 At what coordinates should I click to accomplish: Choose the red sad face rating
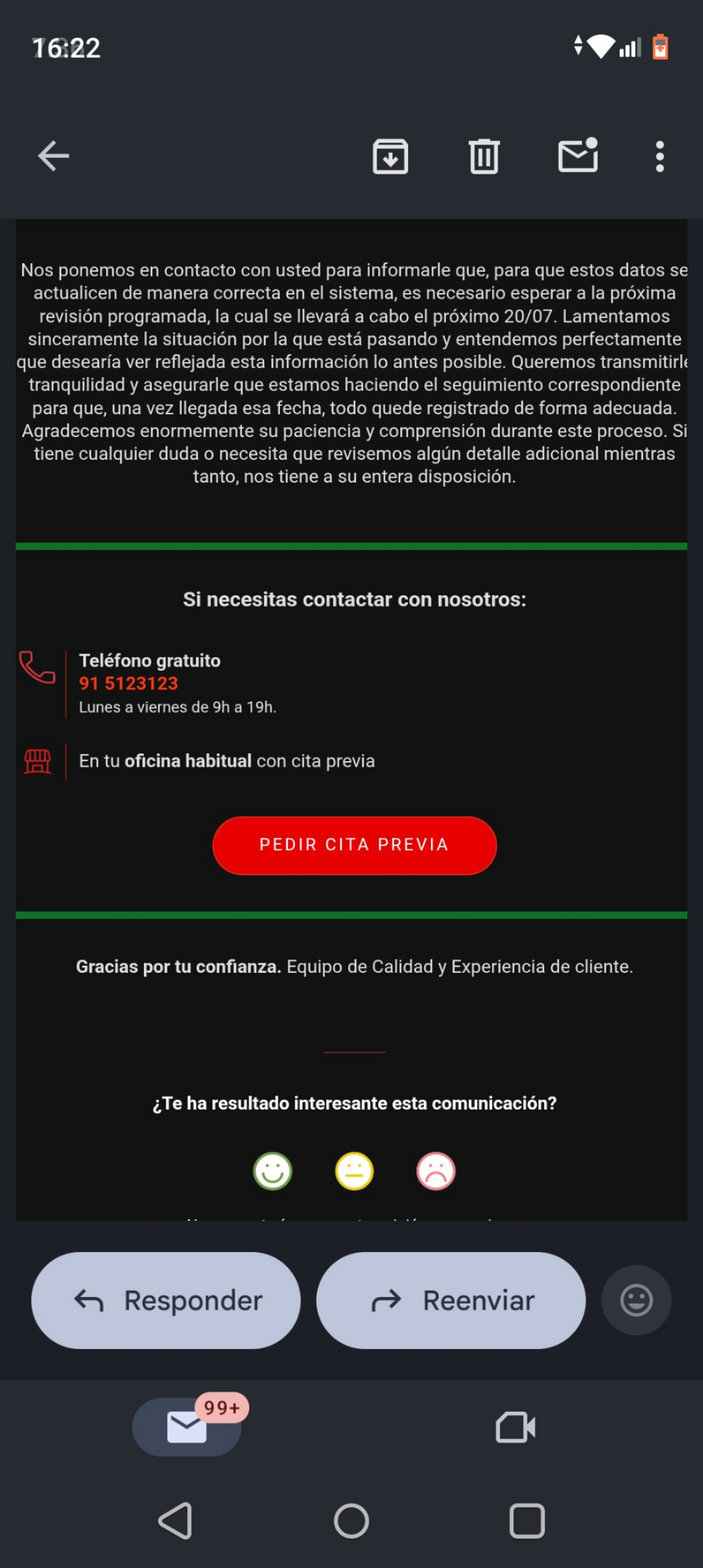point(436,1171)
